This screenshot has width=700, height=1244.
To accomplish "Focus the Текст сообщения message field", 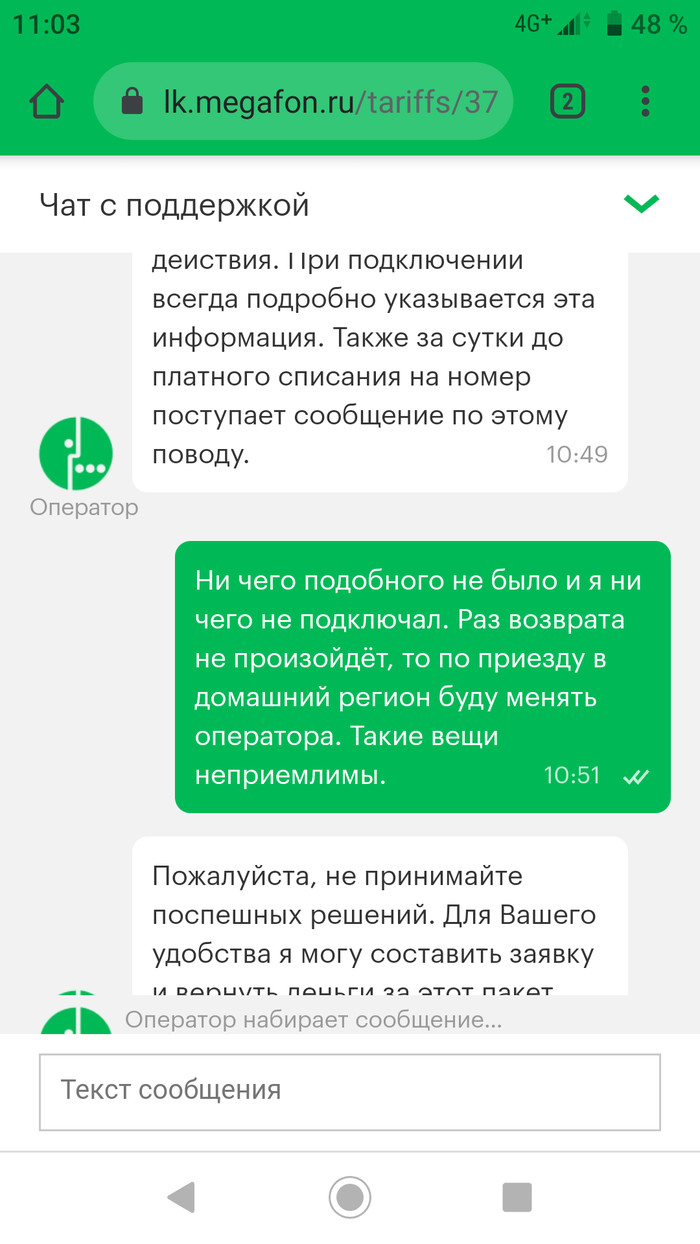I will click(349, 1089).
